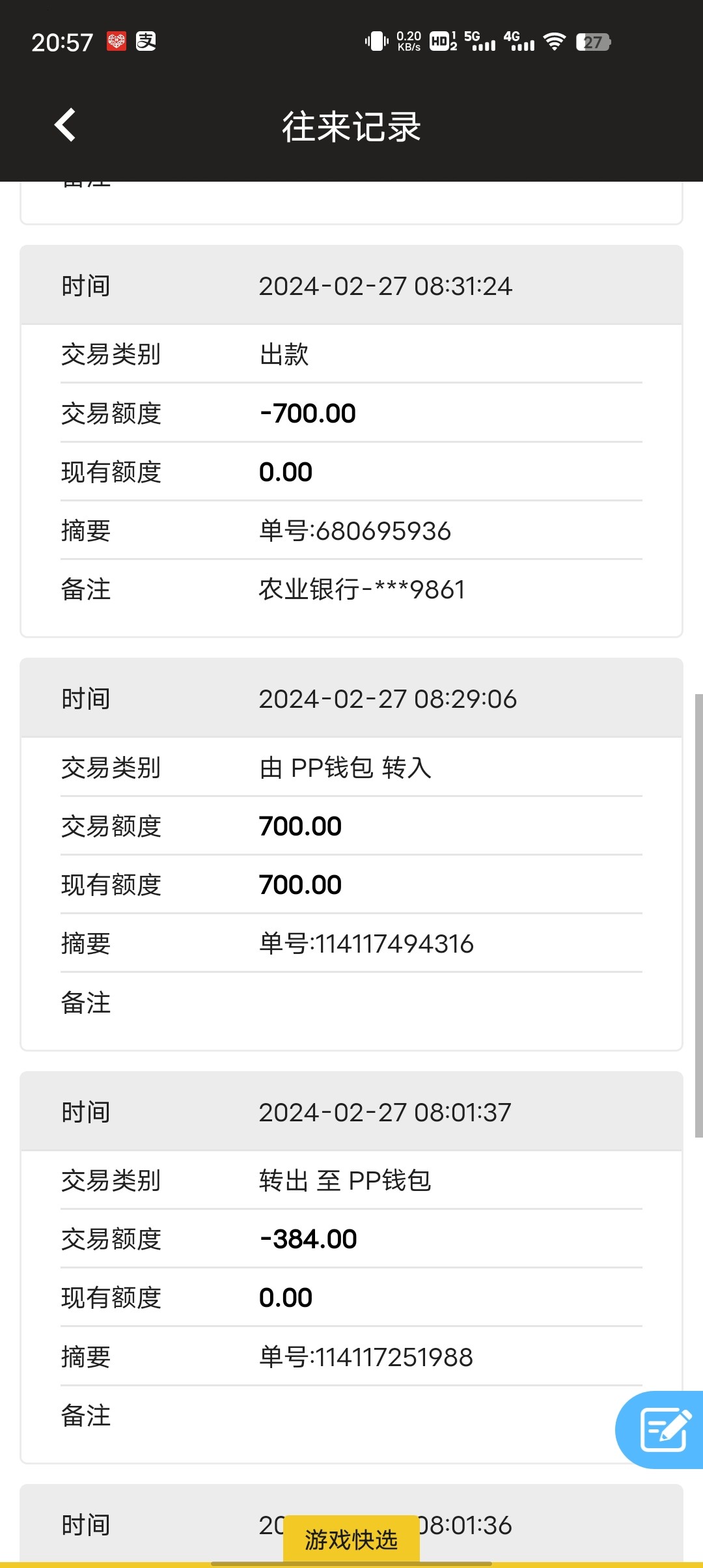Tap the back arrow to leave 往来记录
This screenshot has height=1568, width=703.
coord(64,124)
